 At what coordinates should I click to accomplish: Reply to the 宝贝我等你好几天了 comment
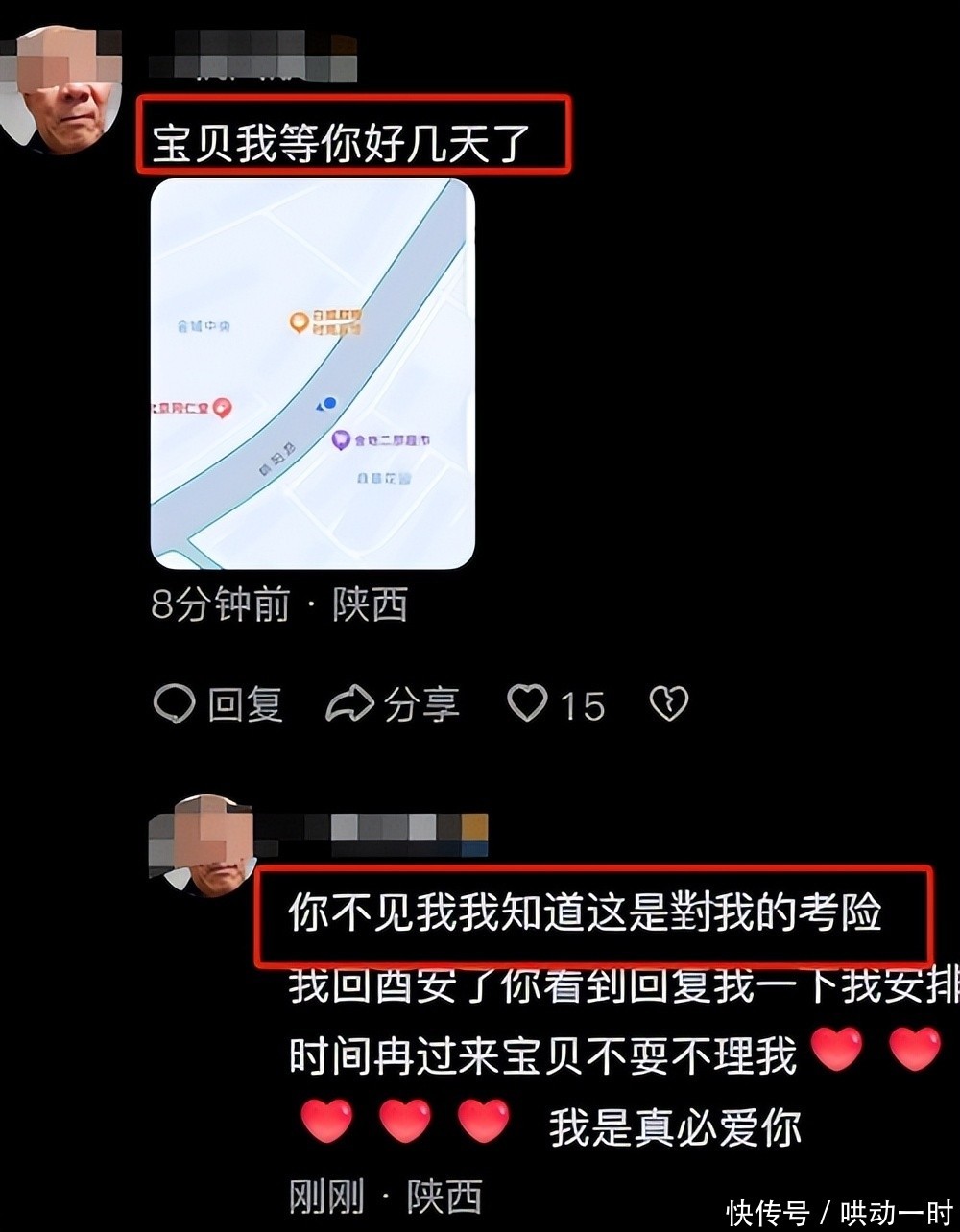tap(218, 704)
